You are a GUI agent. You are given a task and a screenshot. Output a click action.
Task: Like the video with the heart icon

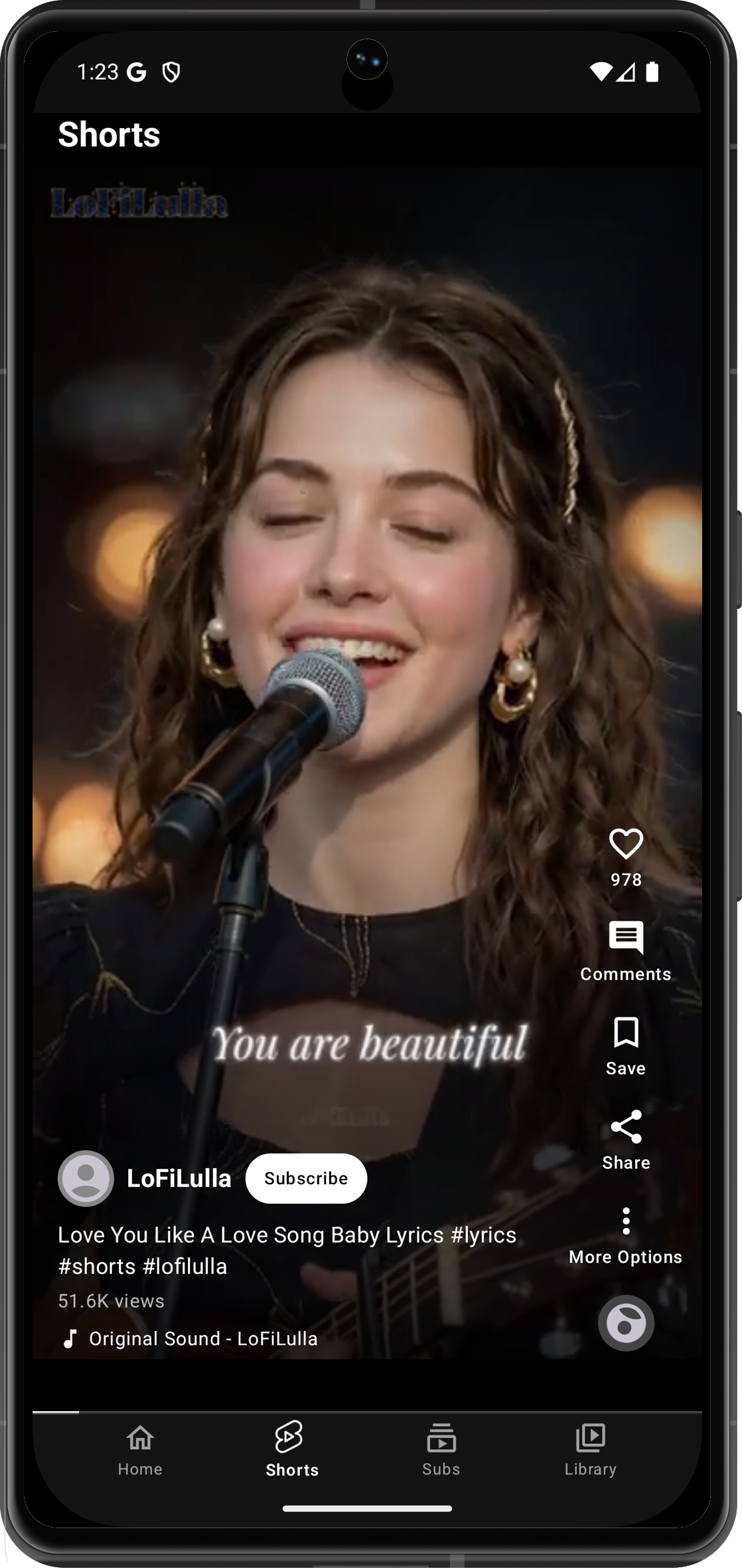tap(625, 843)
